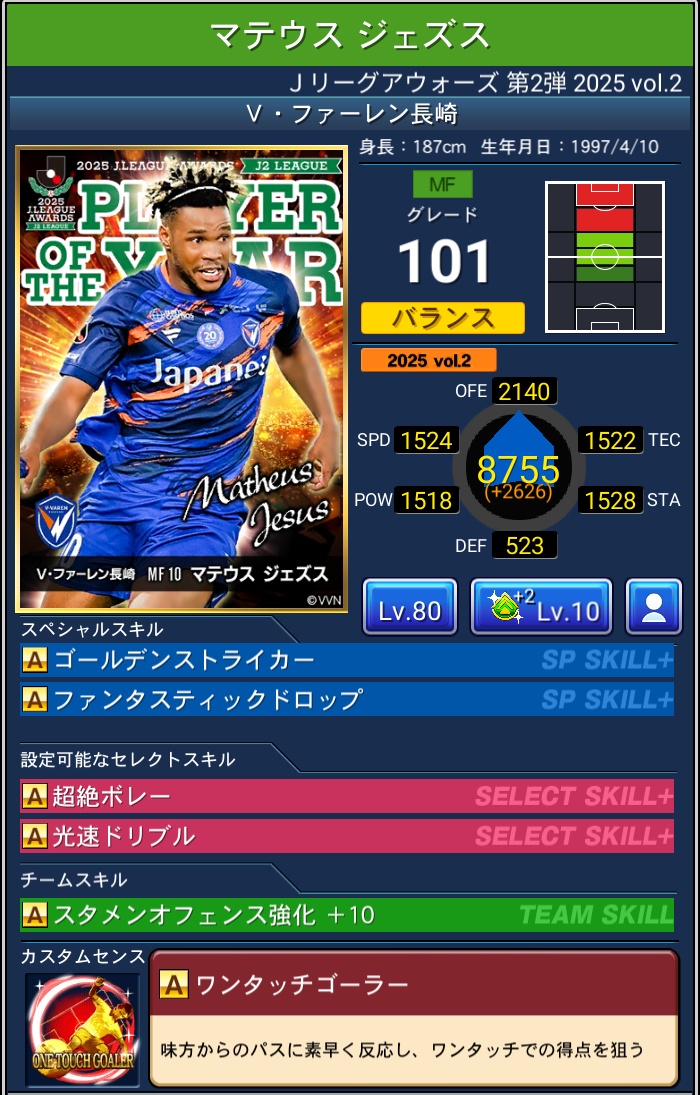Tap the Lv.80 level button
700x1095 pixels.
click(410, 607)
